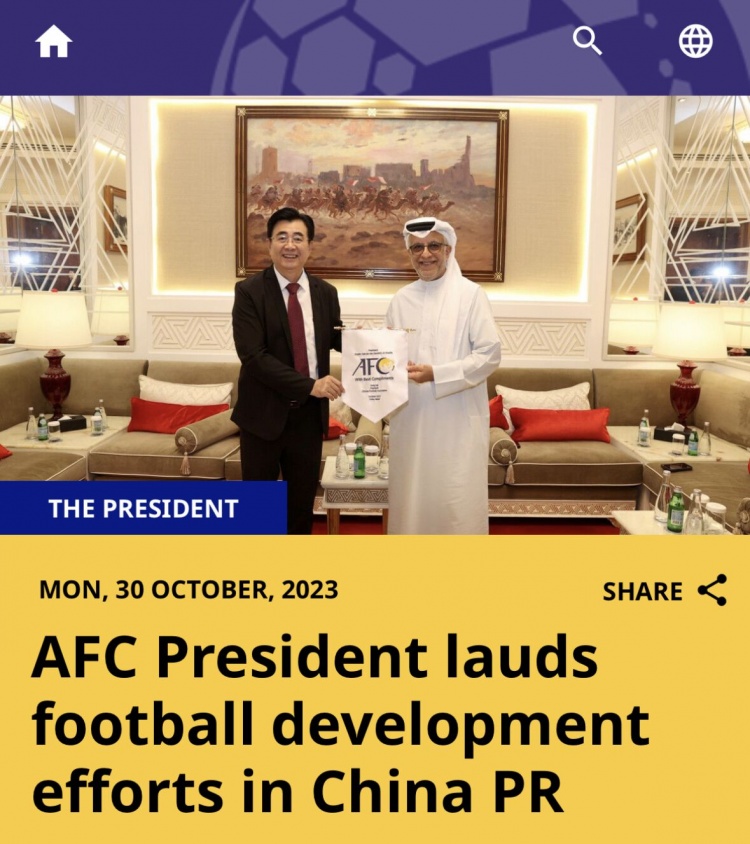Image resolution: width=750 pixels, height=844 pixels.
Task: Open the language globe selector
Action: pyautogui.click(x=696, y=41)
